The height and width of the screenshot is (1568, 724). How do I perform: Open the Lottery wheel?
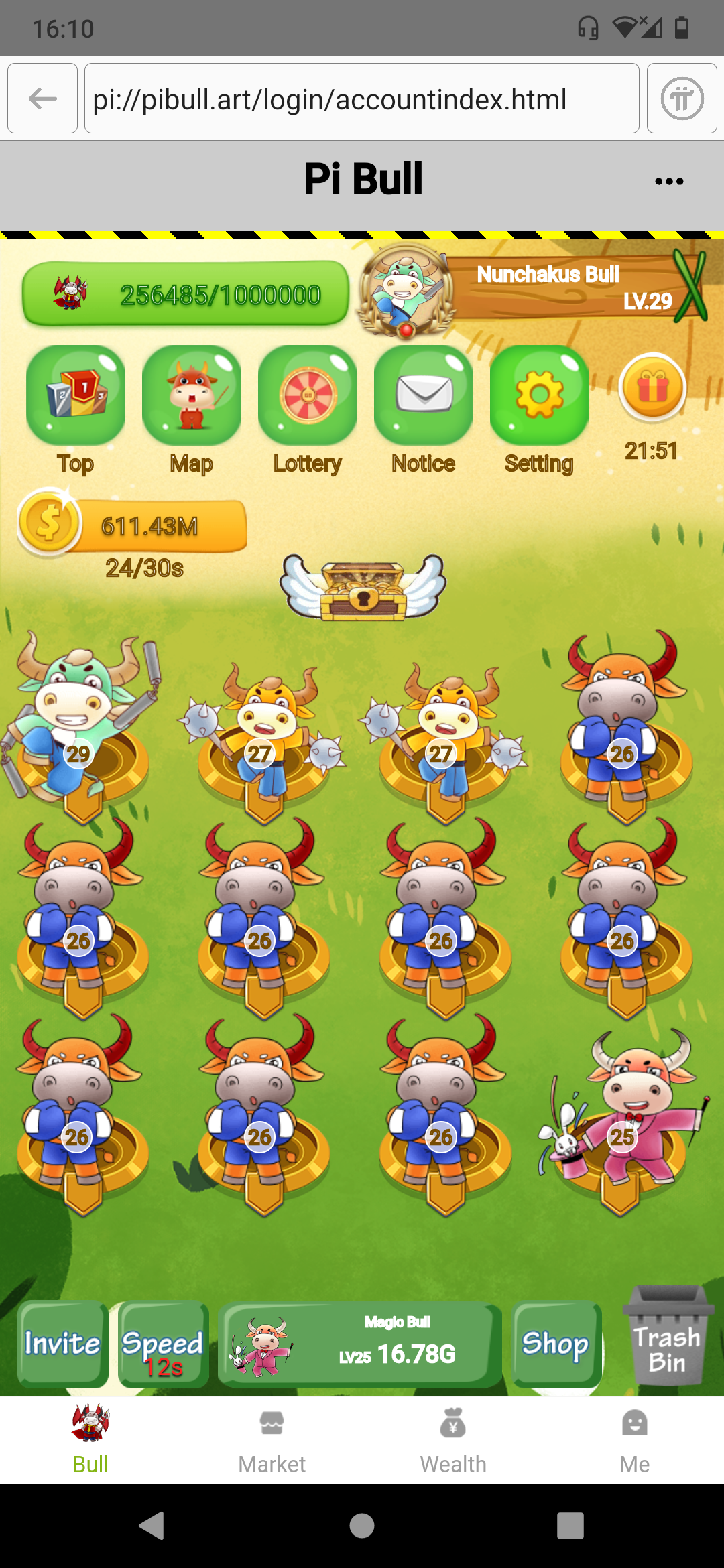click(x=307, y=395)
